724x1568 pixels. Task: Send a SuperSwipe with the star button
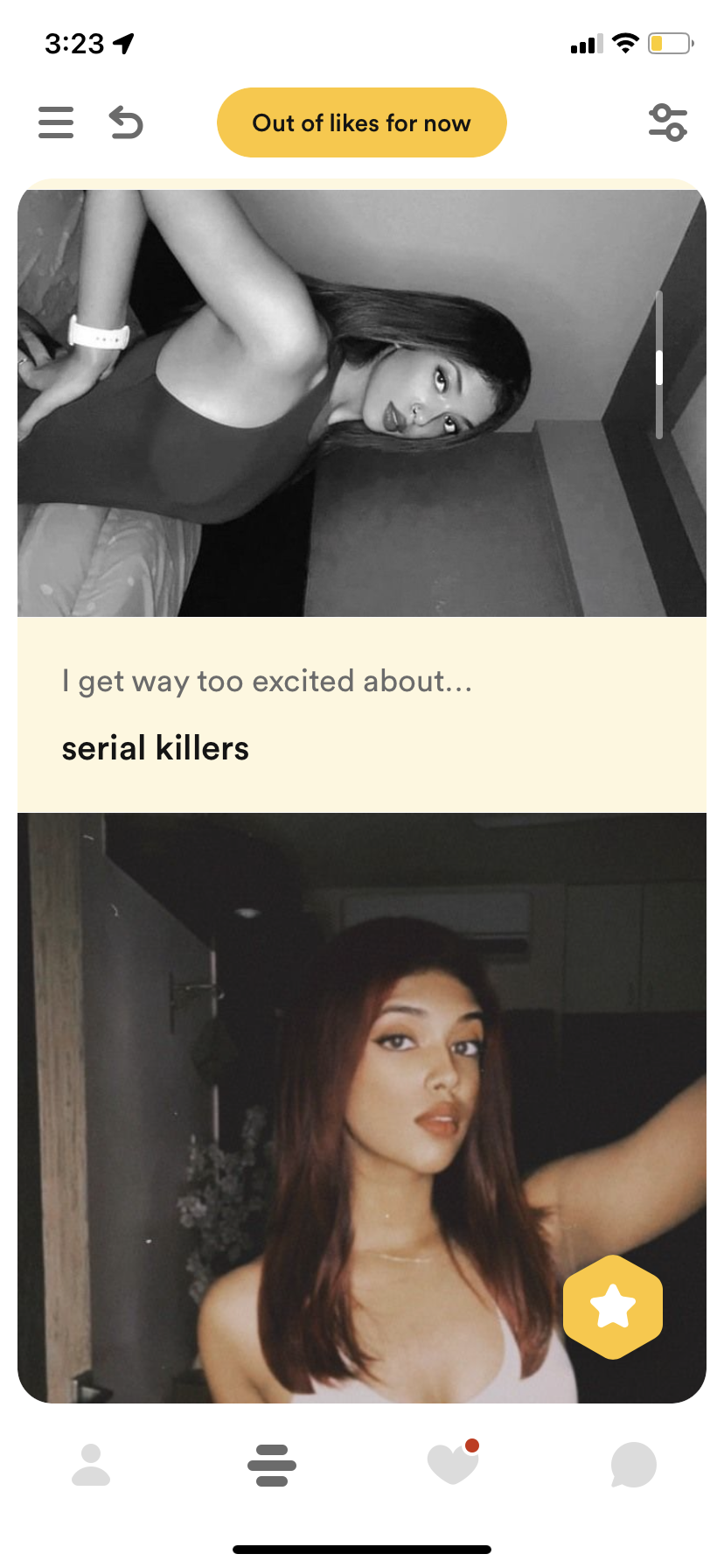[x=613, y=1307]
